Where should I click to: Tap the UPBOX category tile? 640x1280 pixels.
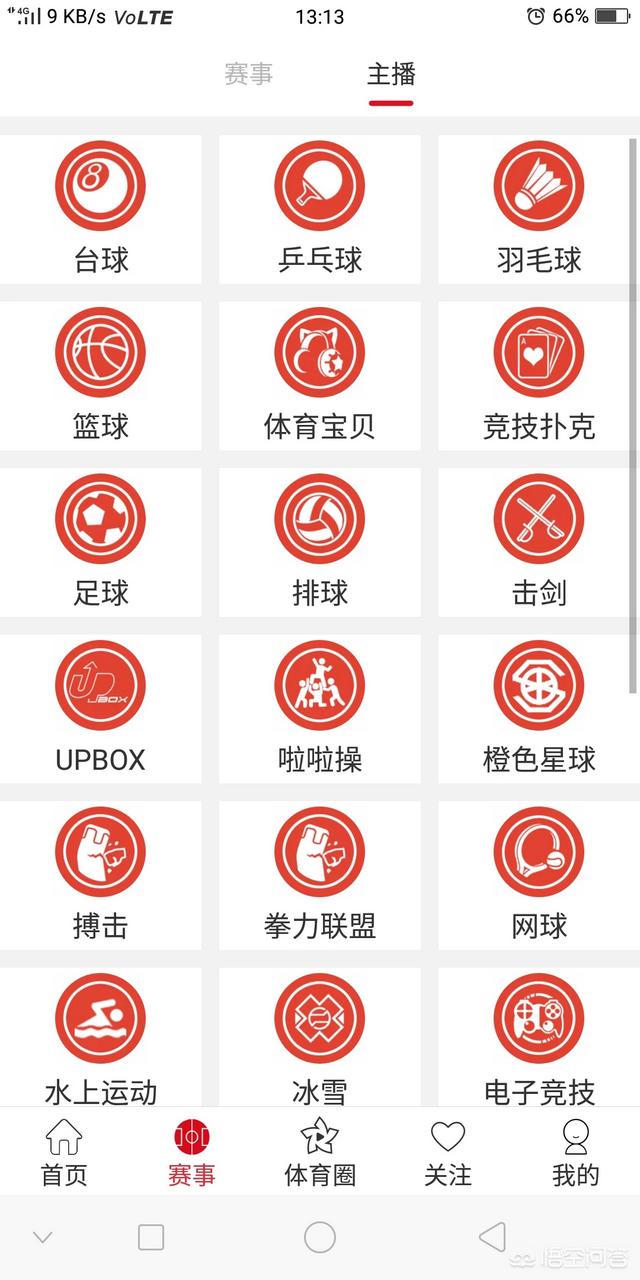click(x=100, y=708)
